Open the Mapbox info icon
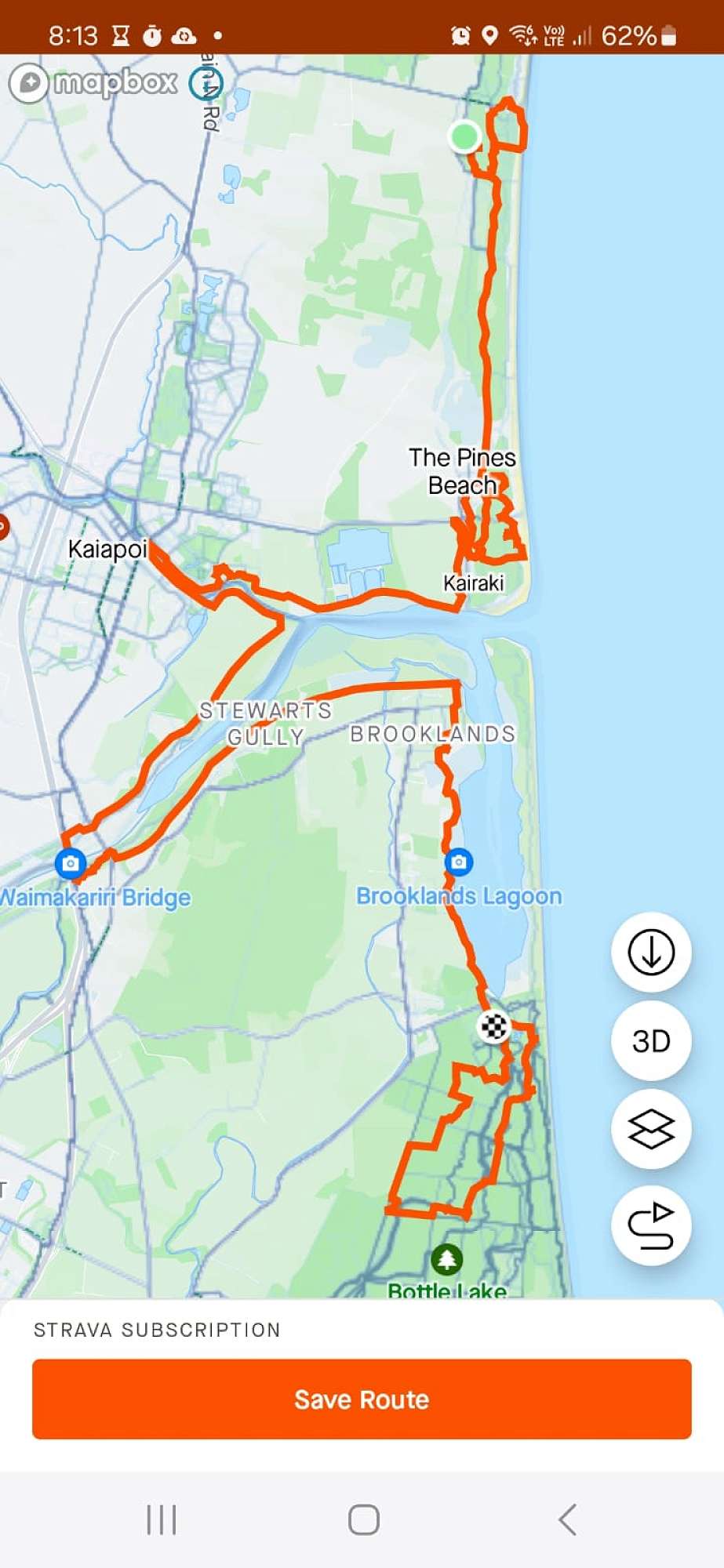724x1568 pixels. pos(206,83)
